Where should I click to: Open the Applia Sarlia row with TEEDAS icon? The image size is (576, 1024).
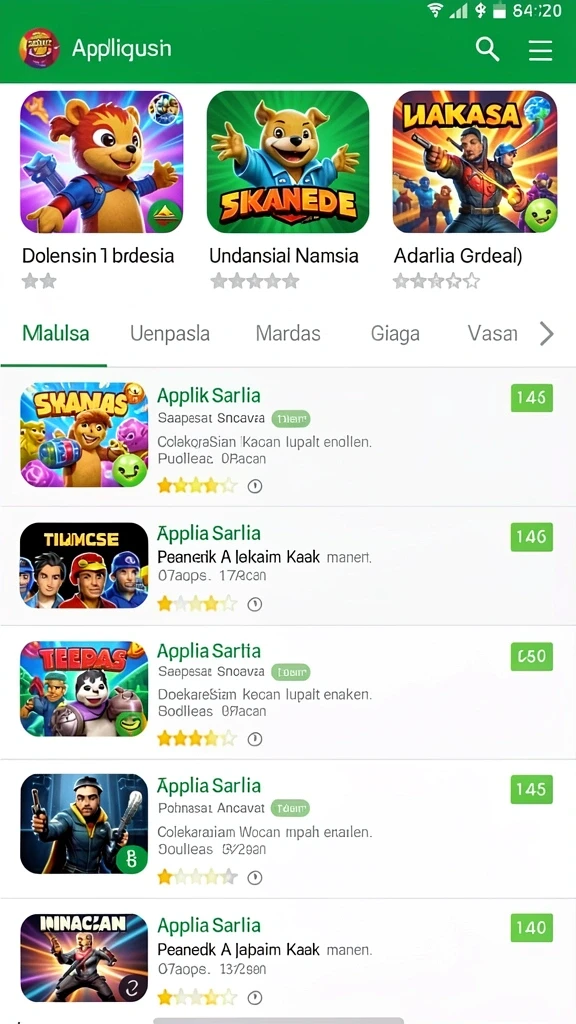point(288,693)
